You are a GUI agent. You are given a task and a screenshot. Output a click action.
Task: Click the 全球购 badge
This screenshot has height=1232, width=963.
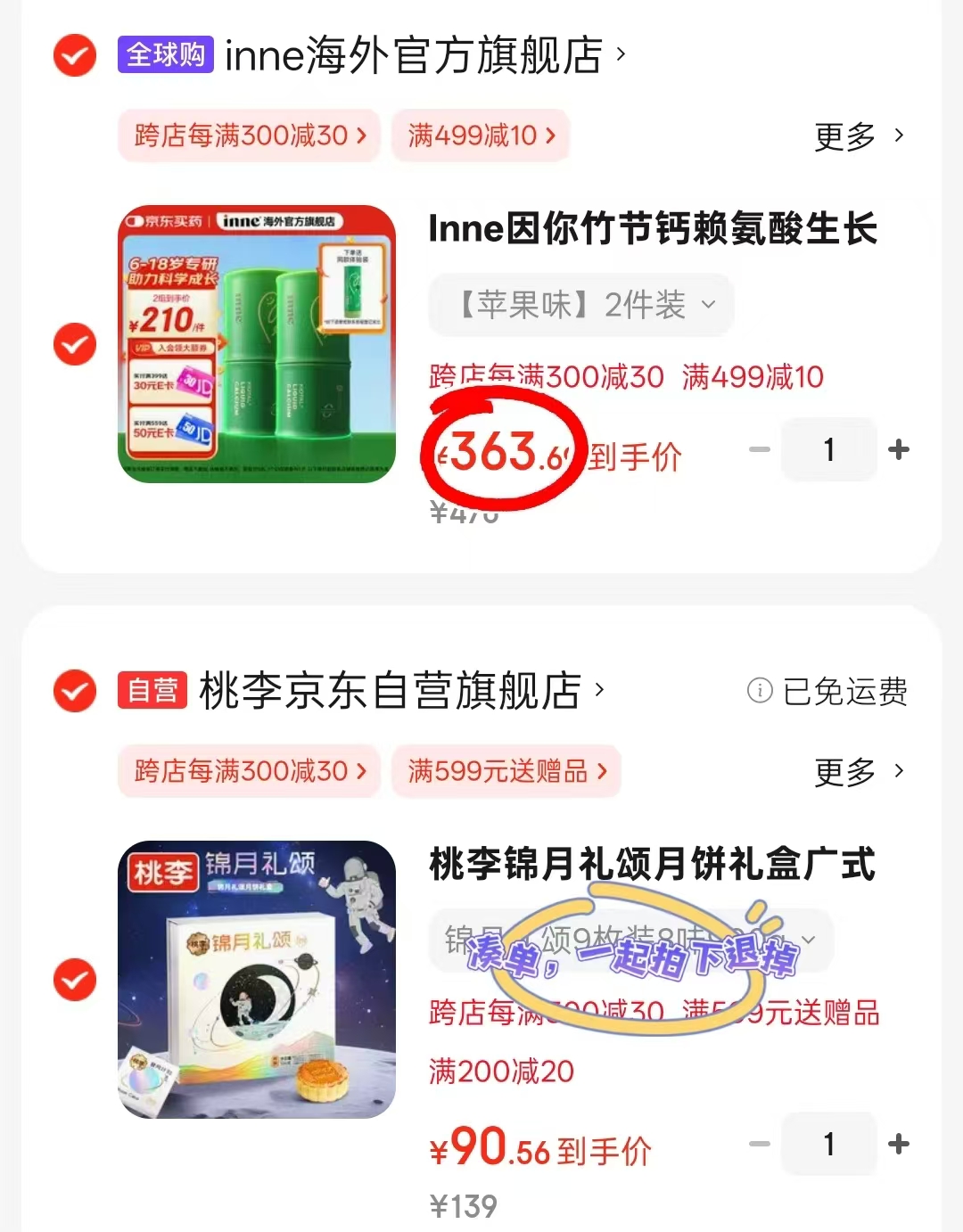click(164, 56)
